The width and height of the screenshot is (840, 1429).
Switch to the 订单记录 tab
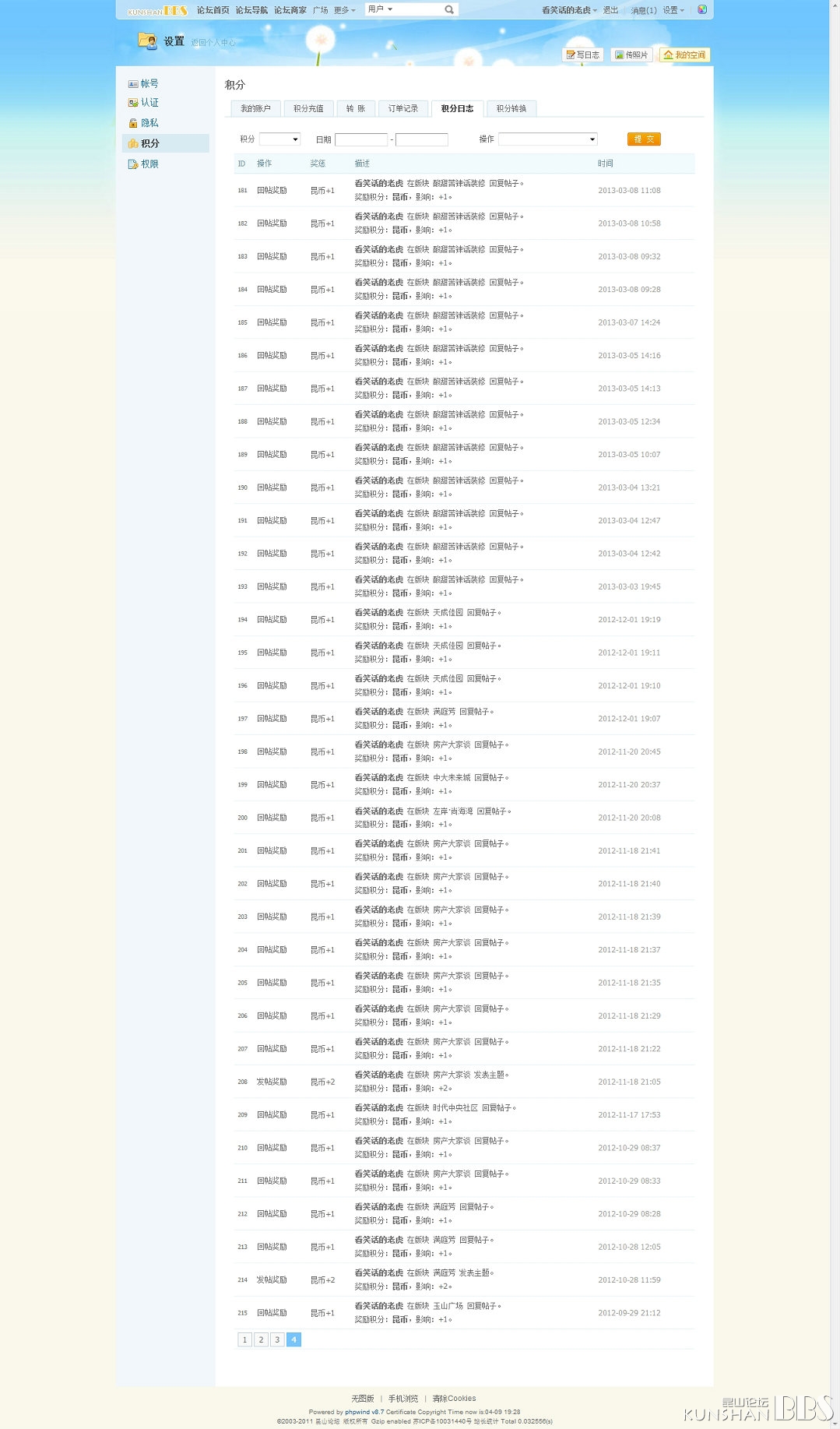(403, 108)
